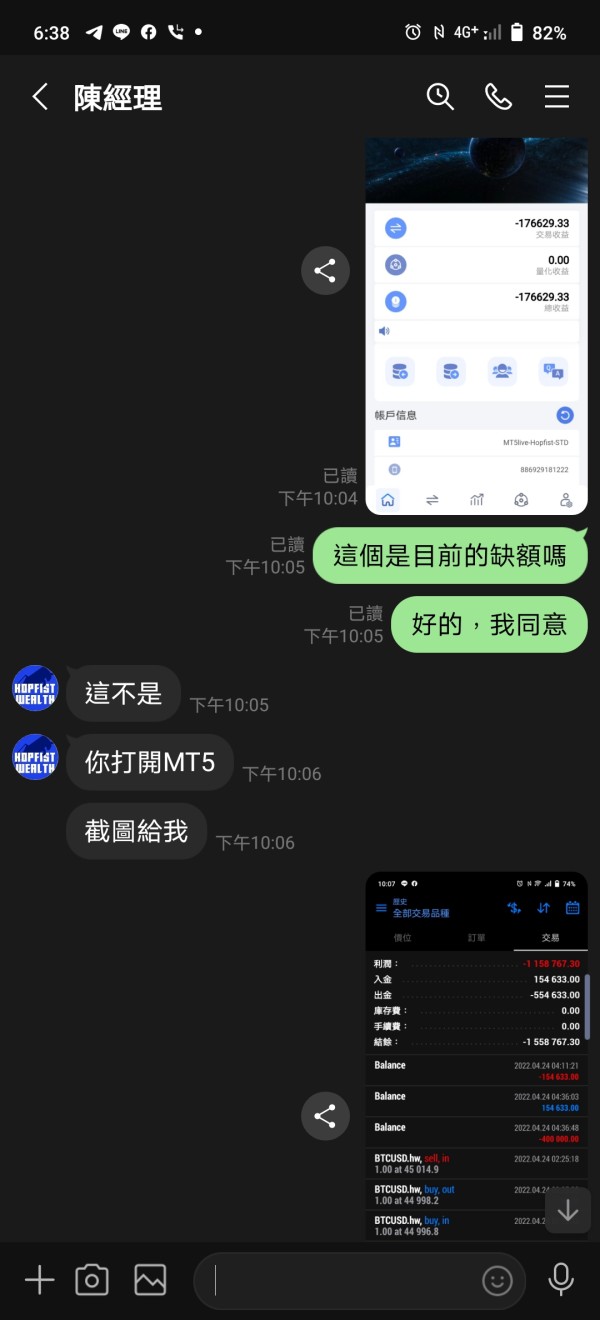
Task: Open the MT5 trade history screenshot
Action: [x=476, y=1056]
